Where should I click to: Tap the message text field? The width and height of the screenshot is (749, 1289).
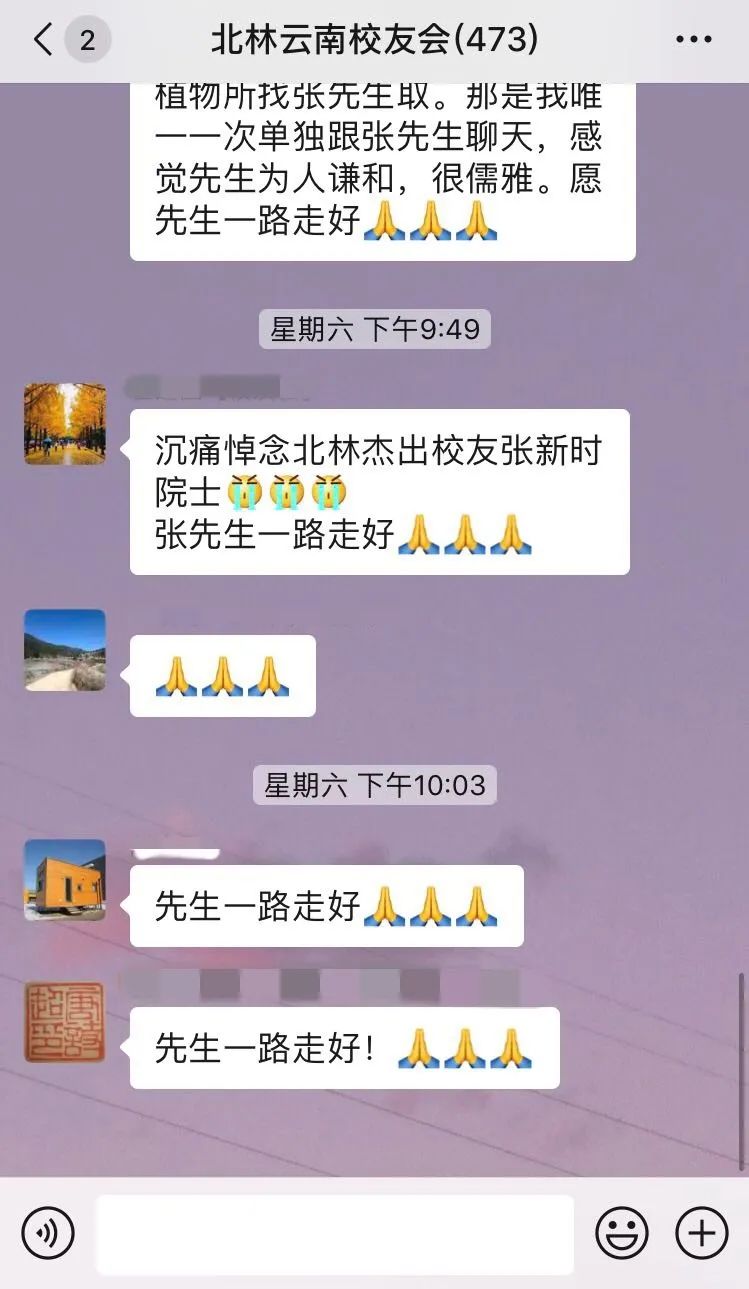pos(334,1233)
